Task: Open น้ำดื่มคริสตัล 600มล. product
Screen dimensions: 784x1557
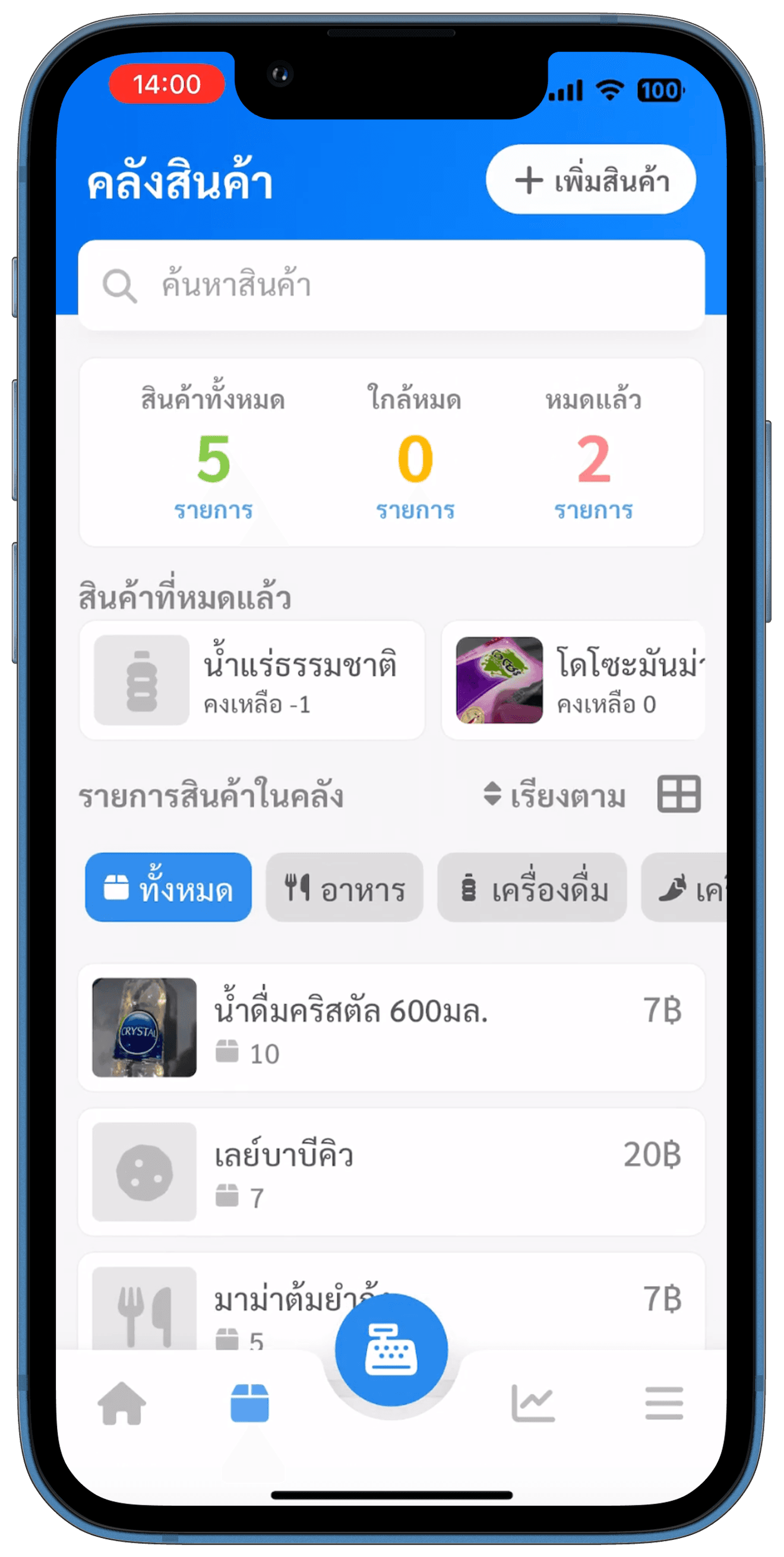Action: 390,1028
